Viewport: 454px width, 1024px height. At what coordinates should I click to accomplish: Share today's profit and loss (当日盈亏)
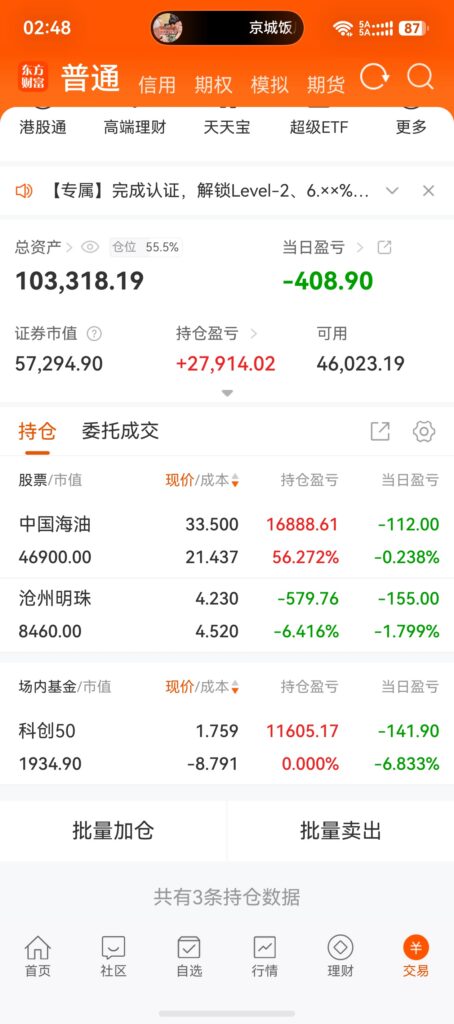(x=384, y=248)
